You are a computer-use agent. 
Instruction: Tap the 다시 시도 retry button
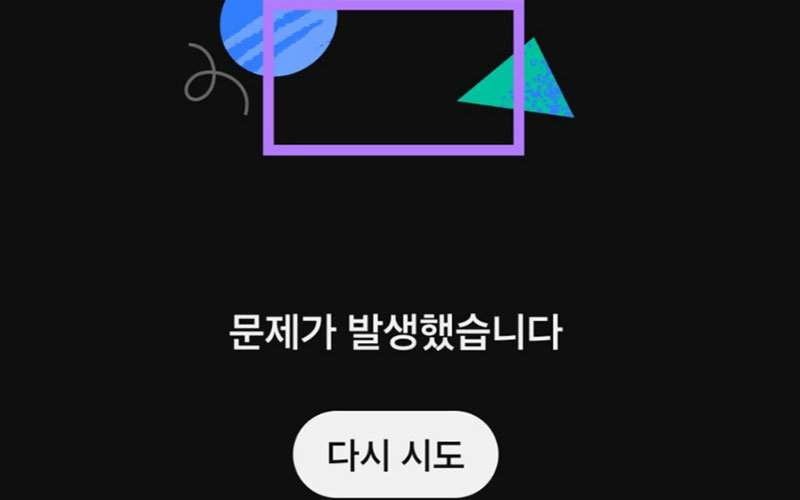tap(395, 456)
